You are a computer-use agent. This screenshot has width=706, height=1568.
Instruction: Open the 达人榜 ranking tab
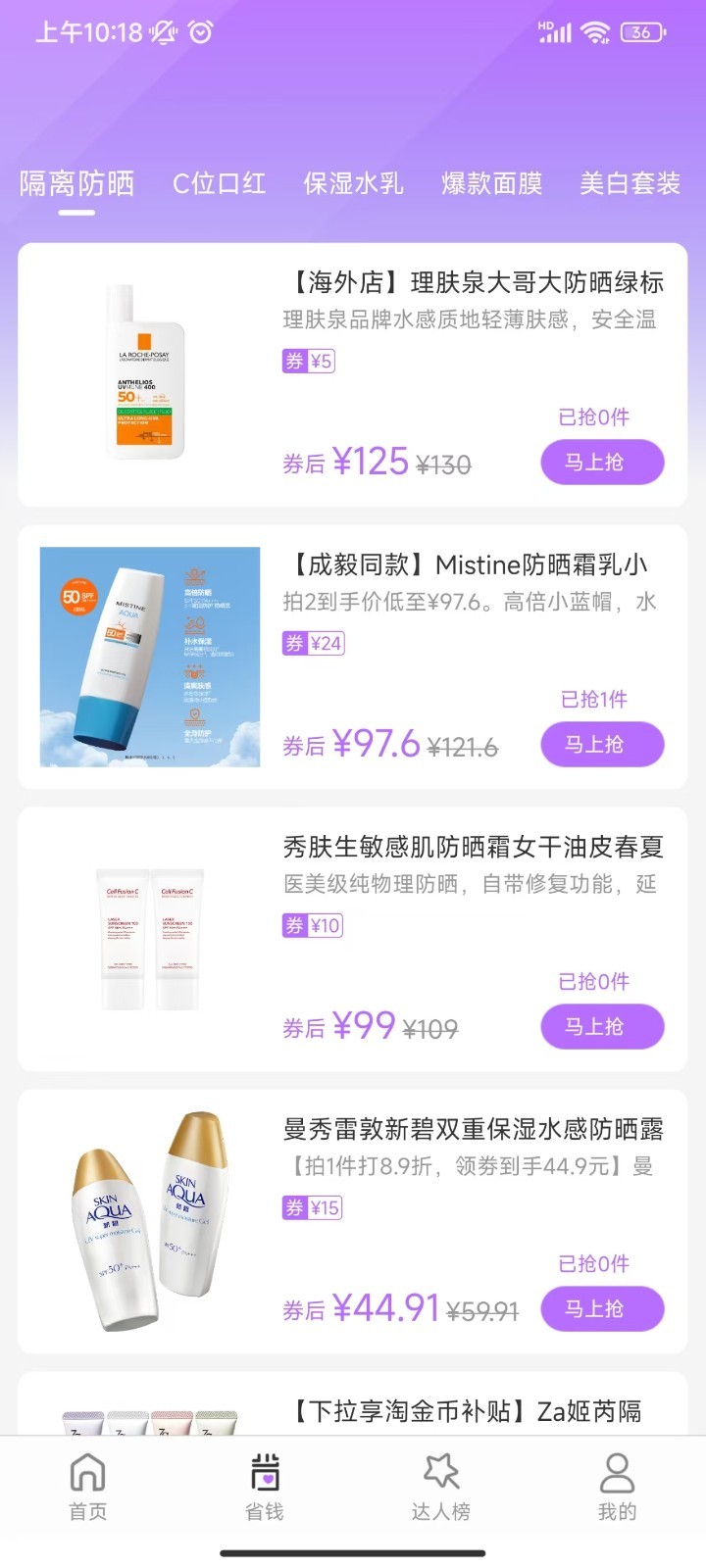pos(441,1487)
